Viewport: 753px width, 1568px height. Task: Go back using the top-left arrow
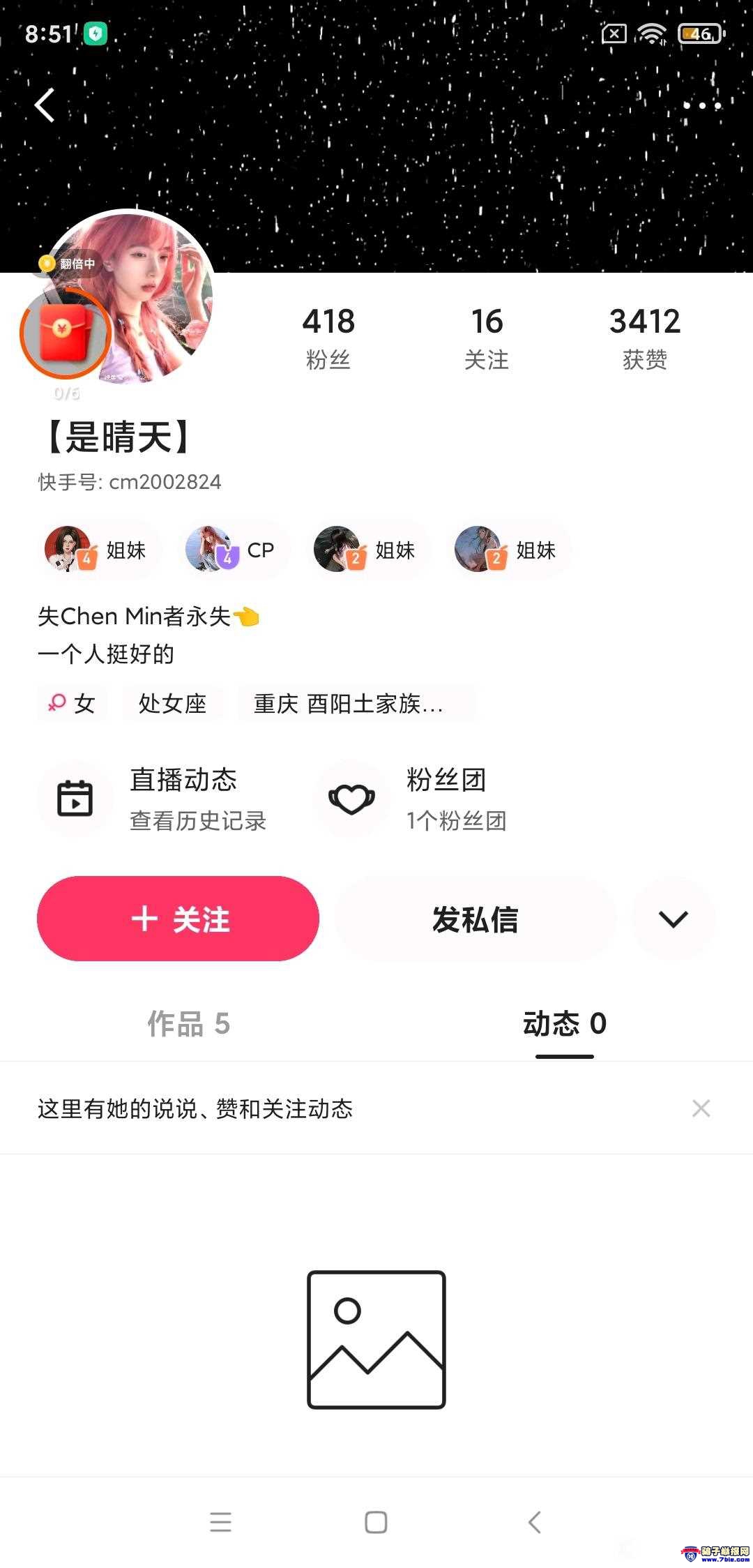click(x=45, y=105)
